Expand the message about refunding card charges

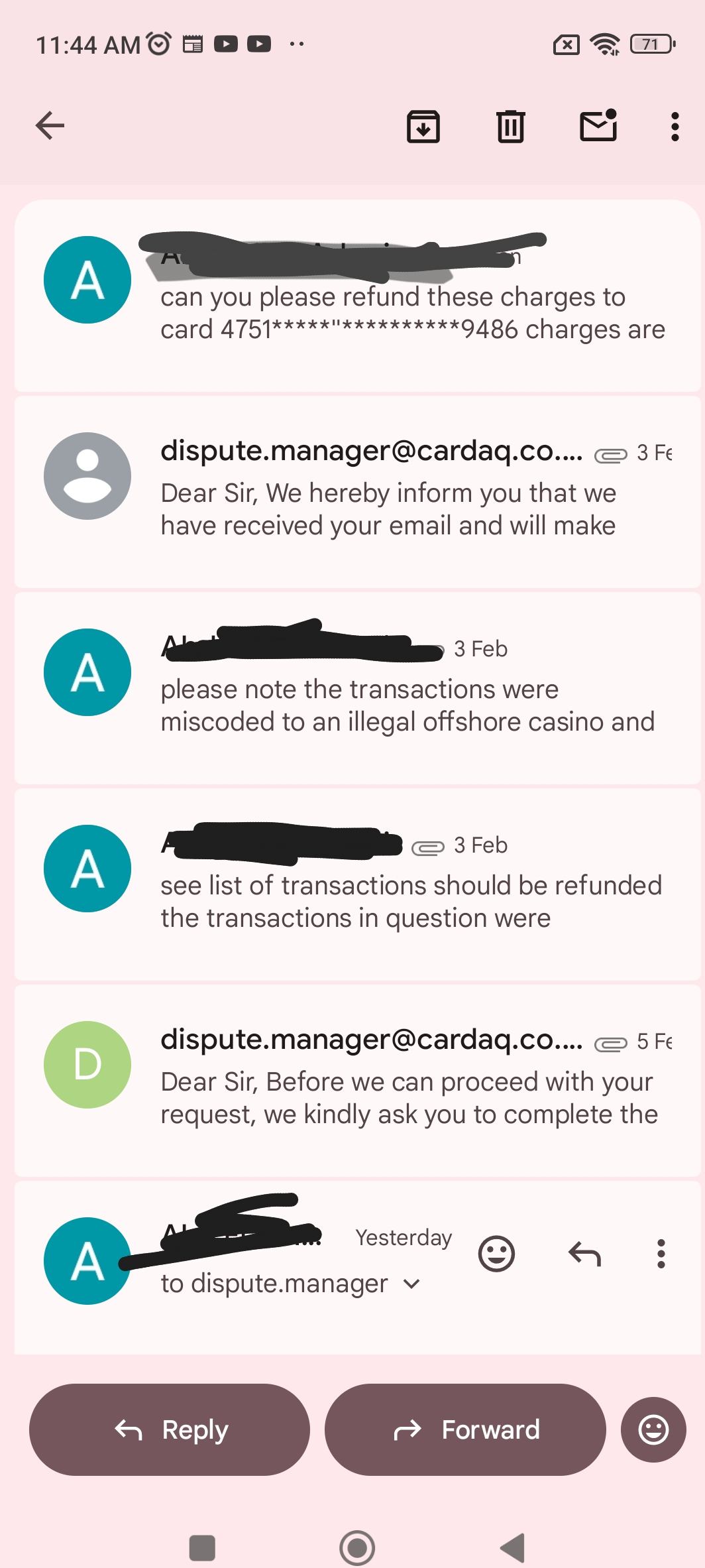tap(411, 313)
